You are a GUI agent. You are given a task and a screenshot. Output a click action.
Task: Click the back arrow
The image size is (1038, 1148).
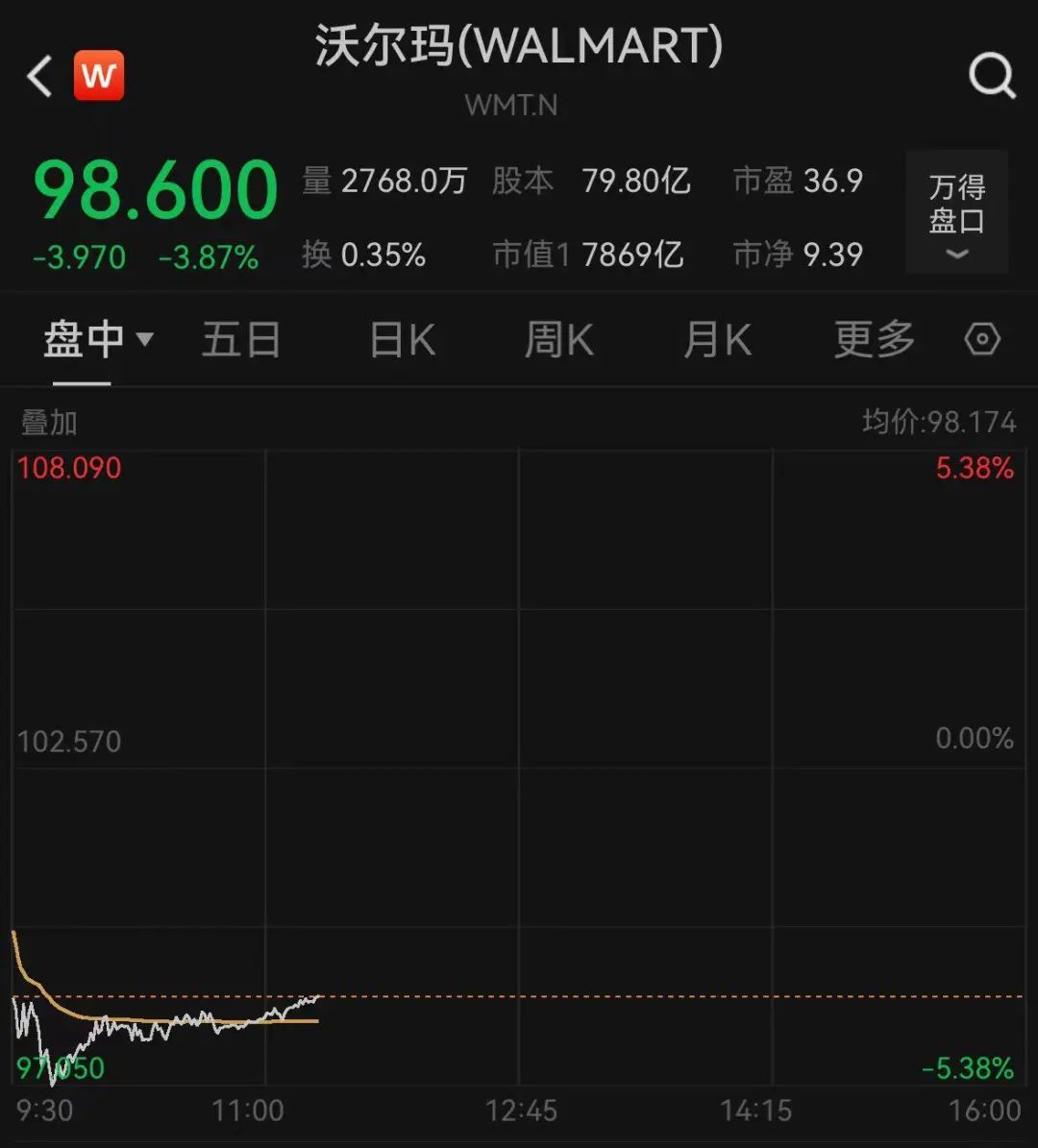(38, 76)
